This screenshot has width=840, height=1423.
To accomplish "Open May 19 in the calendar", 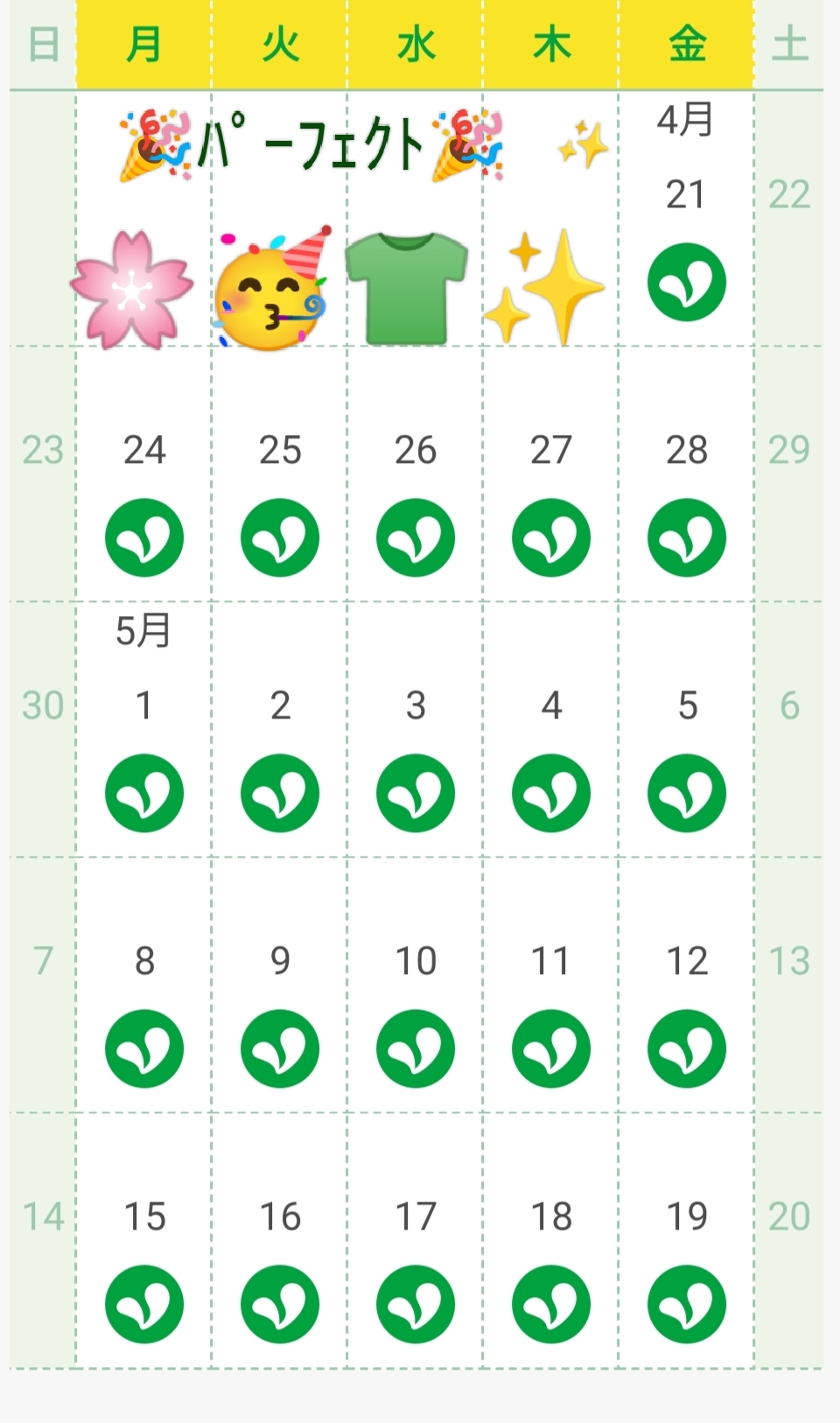I will coord(686,1241).
